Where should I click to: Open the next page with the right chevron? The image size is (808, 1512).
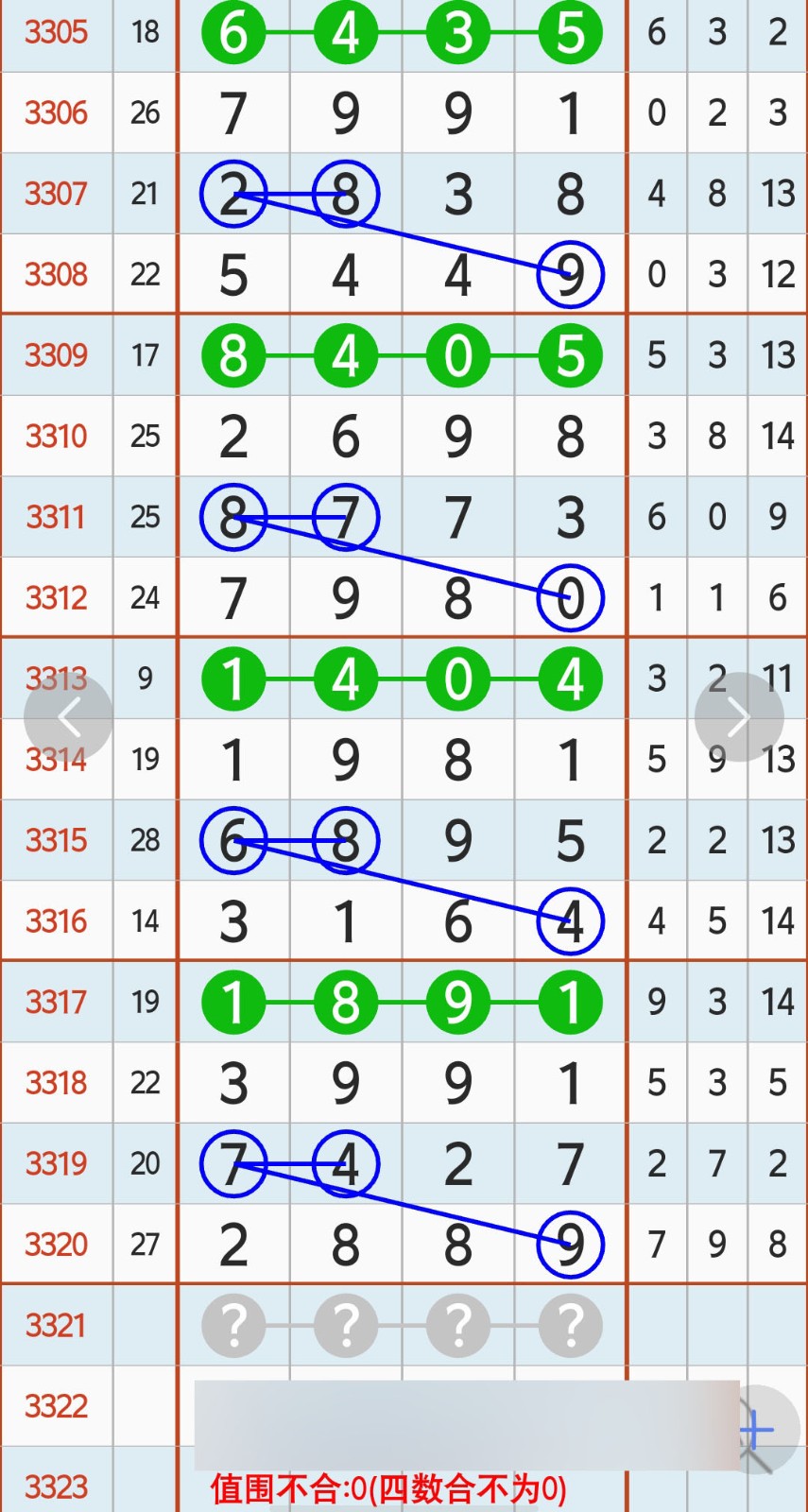pos(738,715)
